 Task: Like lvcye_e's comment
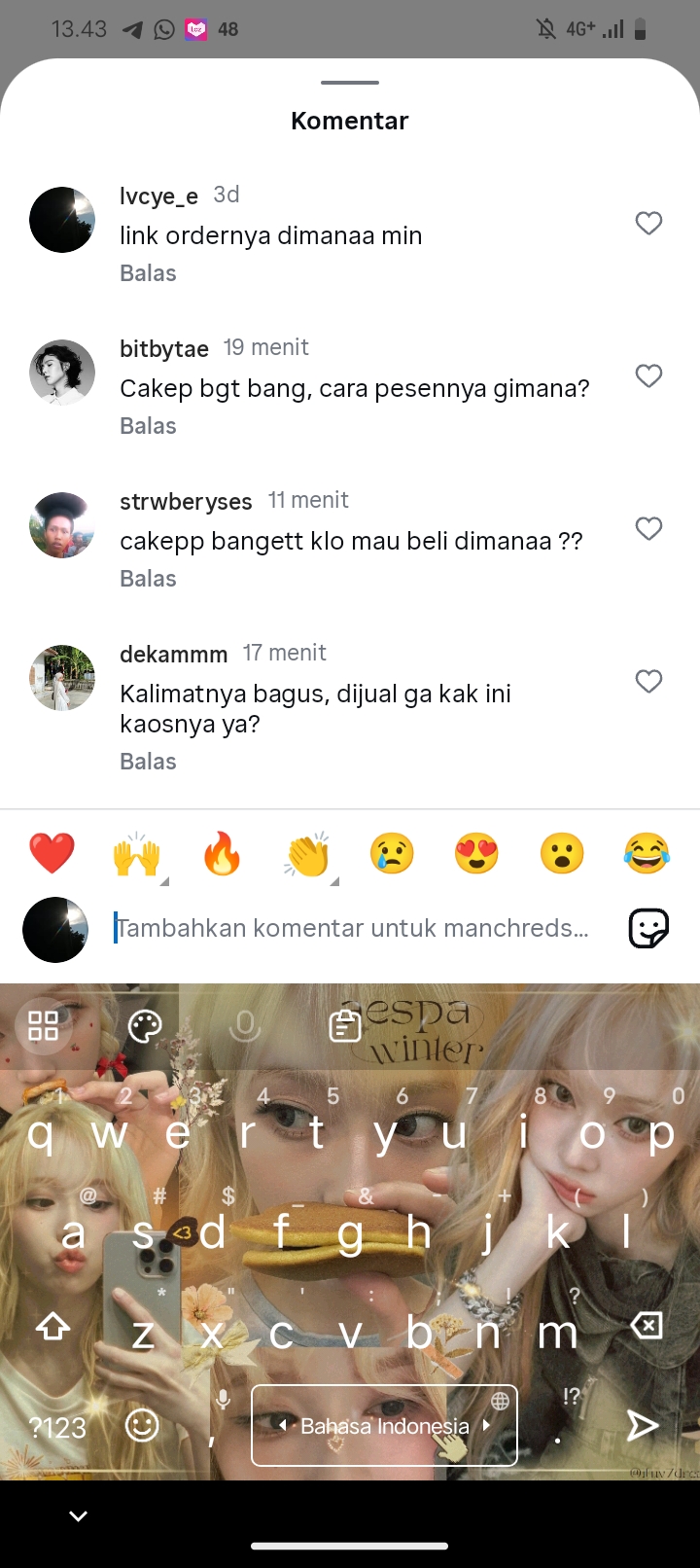click(x=648, y=224)
